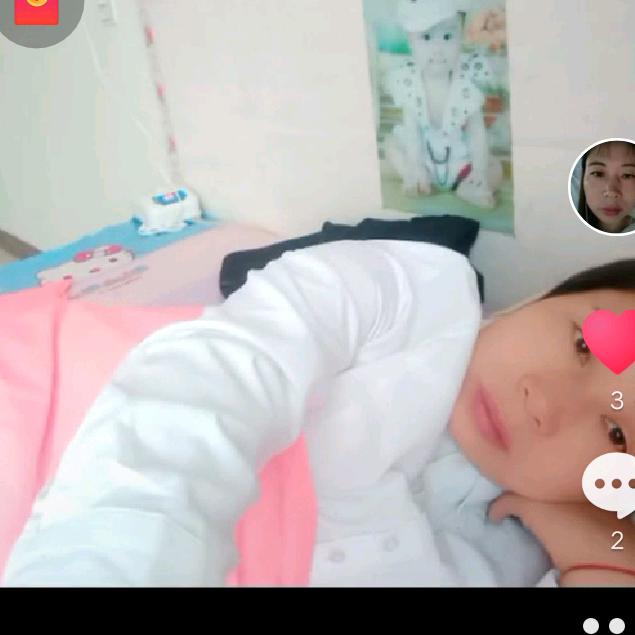Like this video with the heart
This screenshot has height=635, width=635.
tap(610, 341)
